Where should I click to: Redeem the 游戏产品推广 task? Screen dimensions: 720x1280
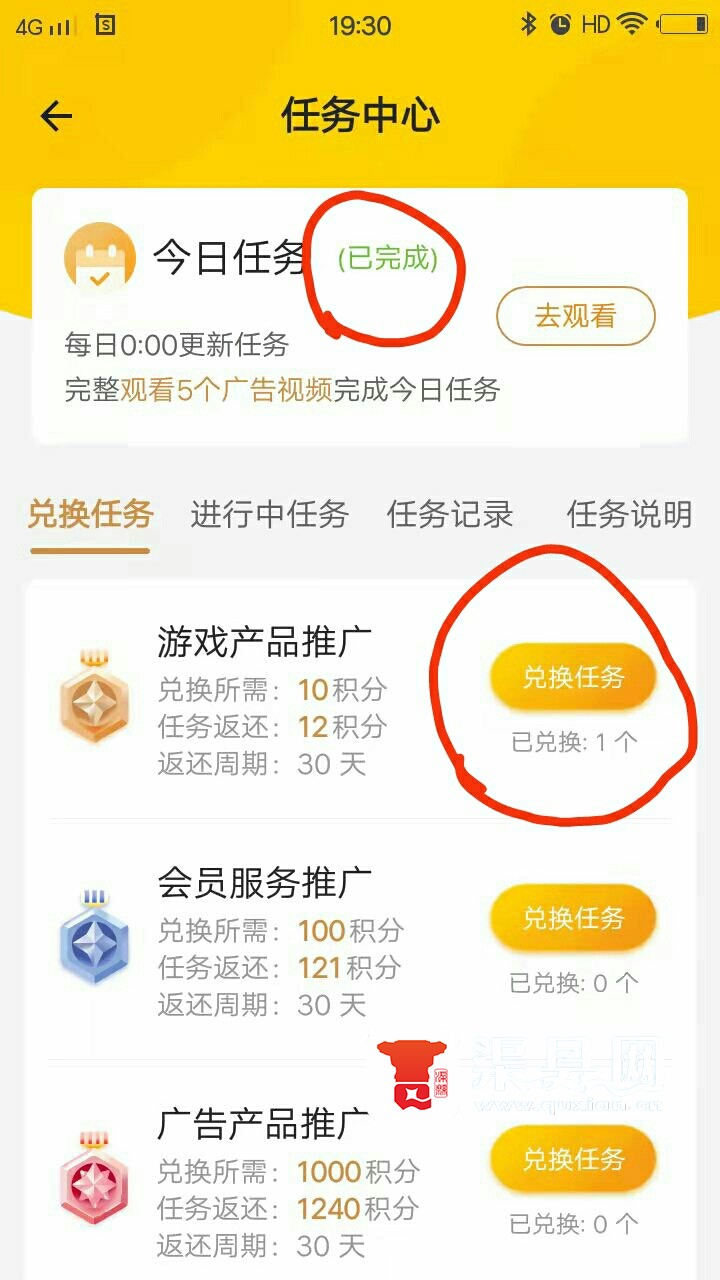(573, 677)
